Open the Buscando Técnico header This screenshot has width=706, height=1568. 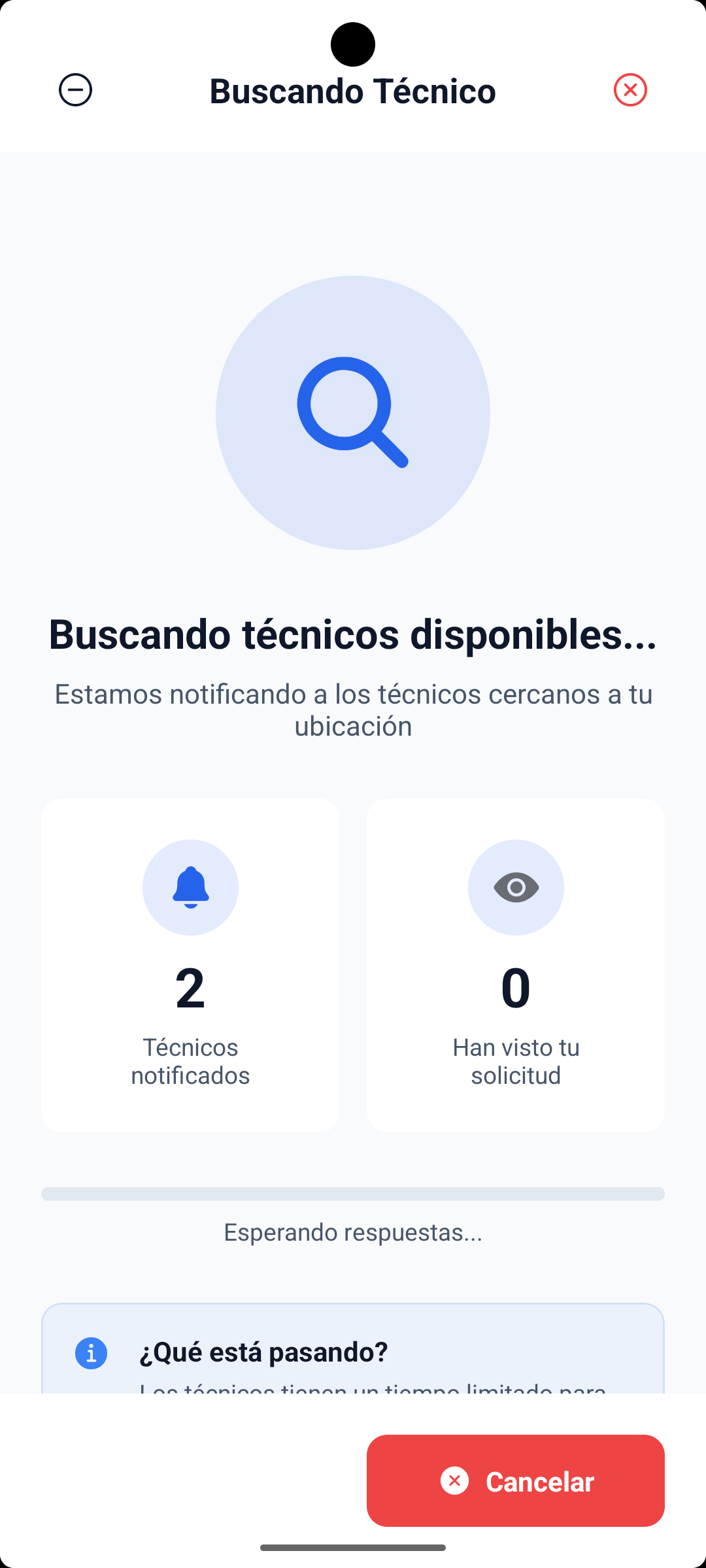tap(353, 90)
